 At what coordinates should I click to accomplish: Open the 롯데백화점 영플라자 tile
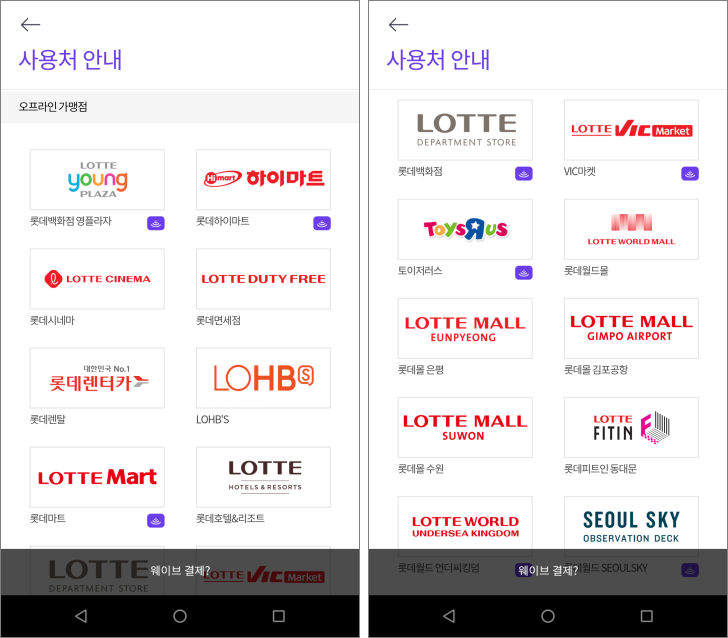tap(97, 180)
